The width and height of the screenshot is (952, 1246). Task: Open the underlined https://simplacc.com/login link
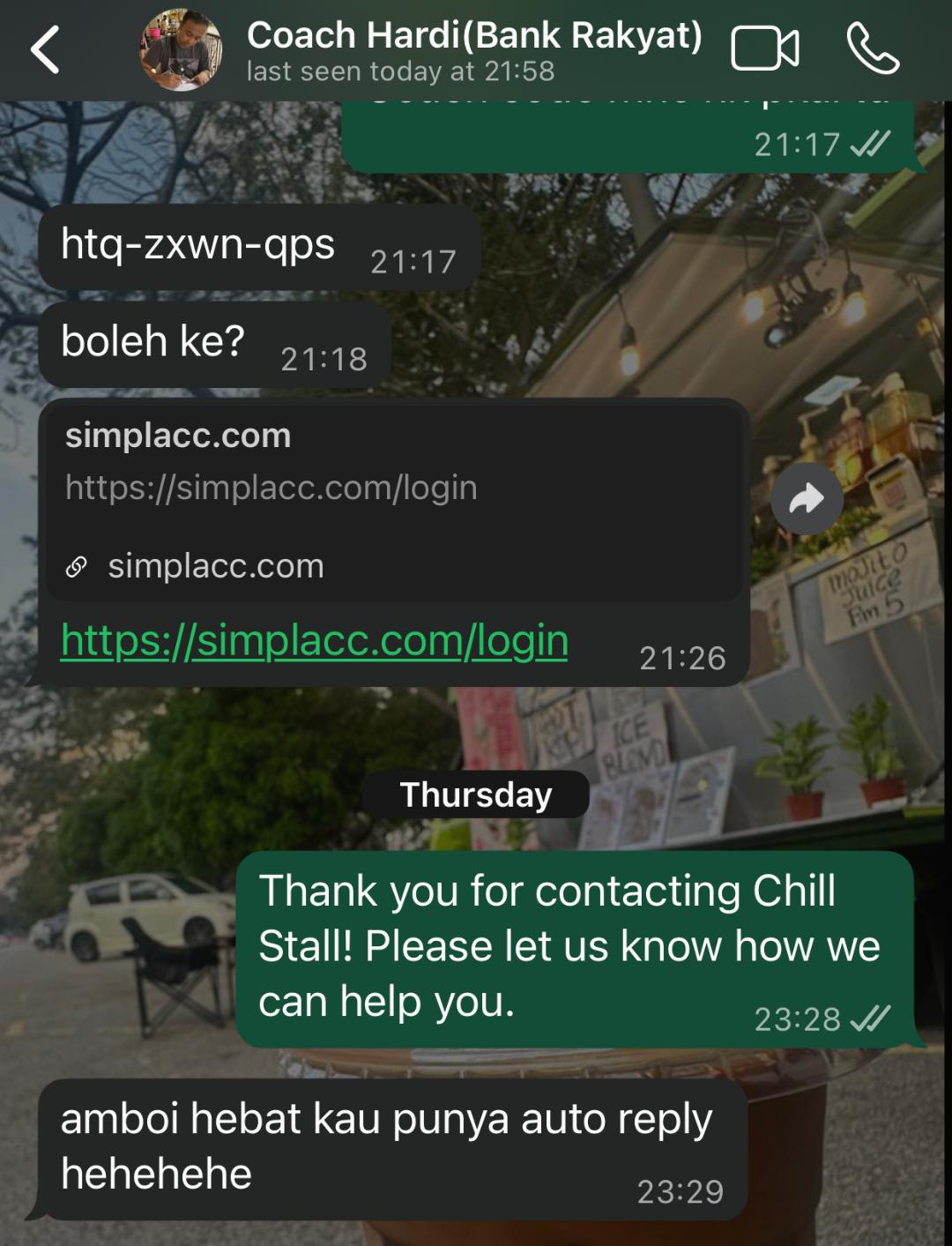(x=315, y=641)
